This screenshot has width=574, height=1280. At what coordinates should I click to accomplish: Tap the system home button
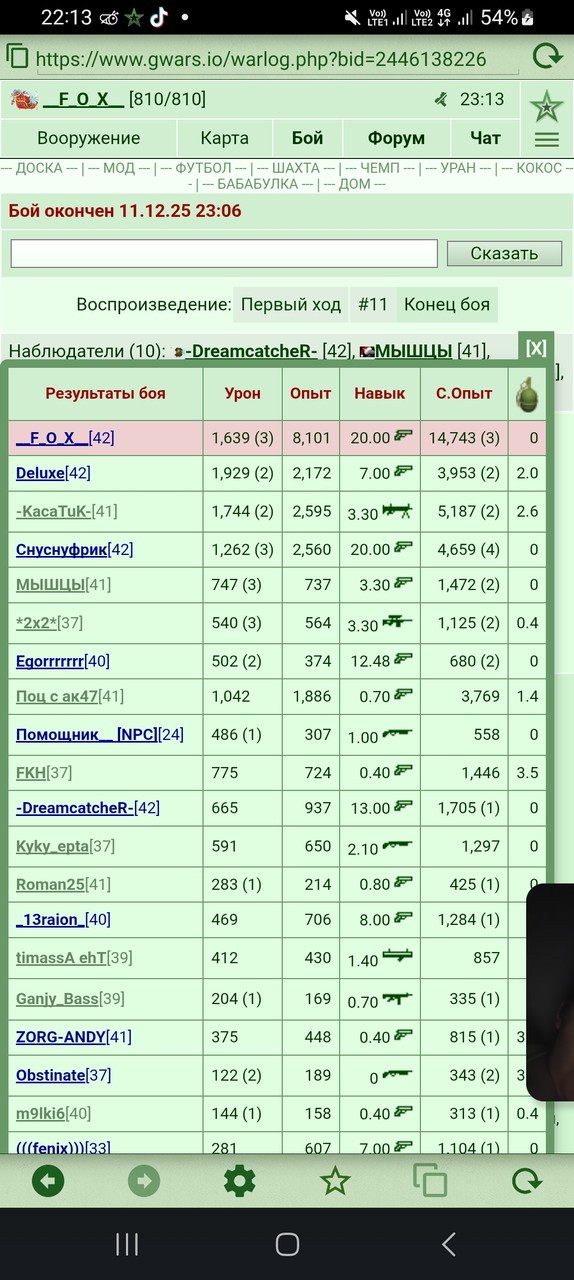(x=287, y=1244)
